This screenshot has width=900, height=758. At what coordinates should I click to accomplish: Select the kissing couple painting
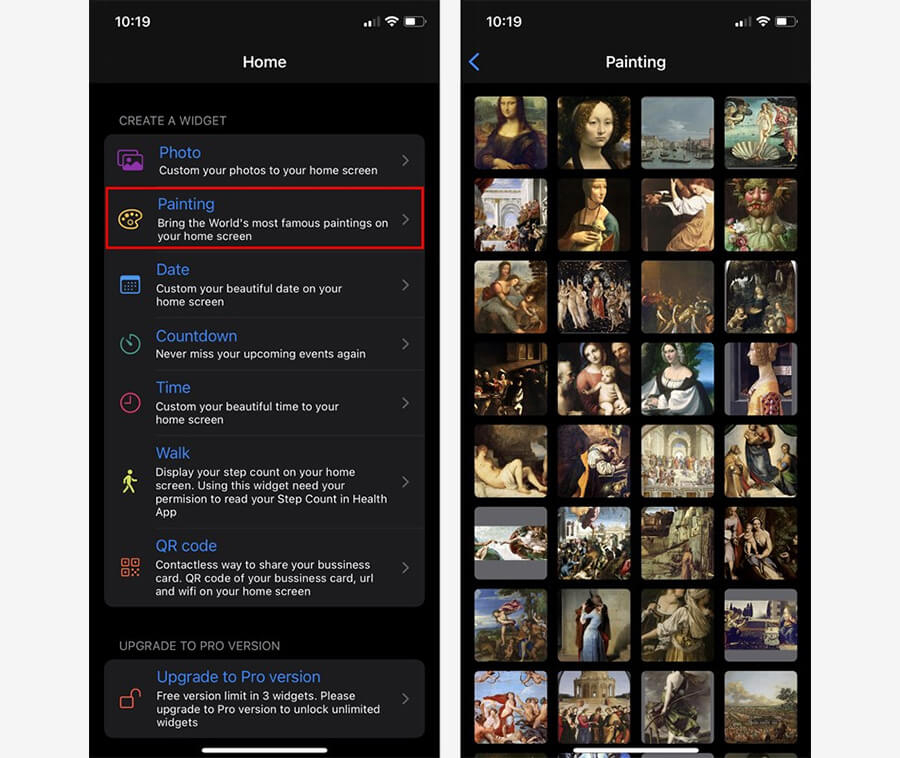coord(594,625)
